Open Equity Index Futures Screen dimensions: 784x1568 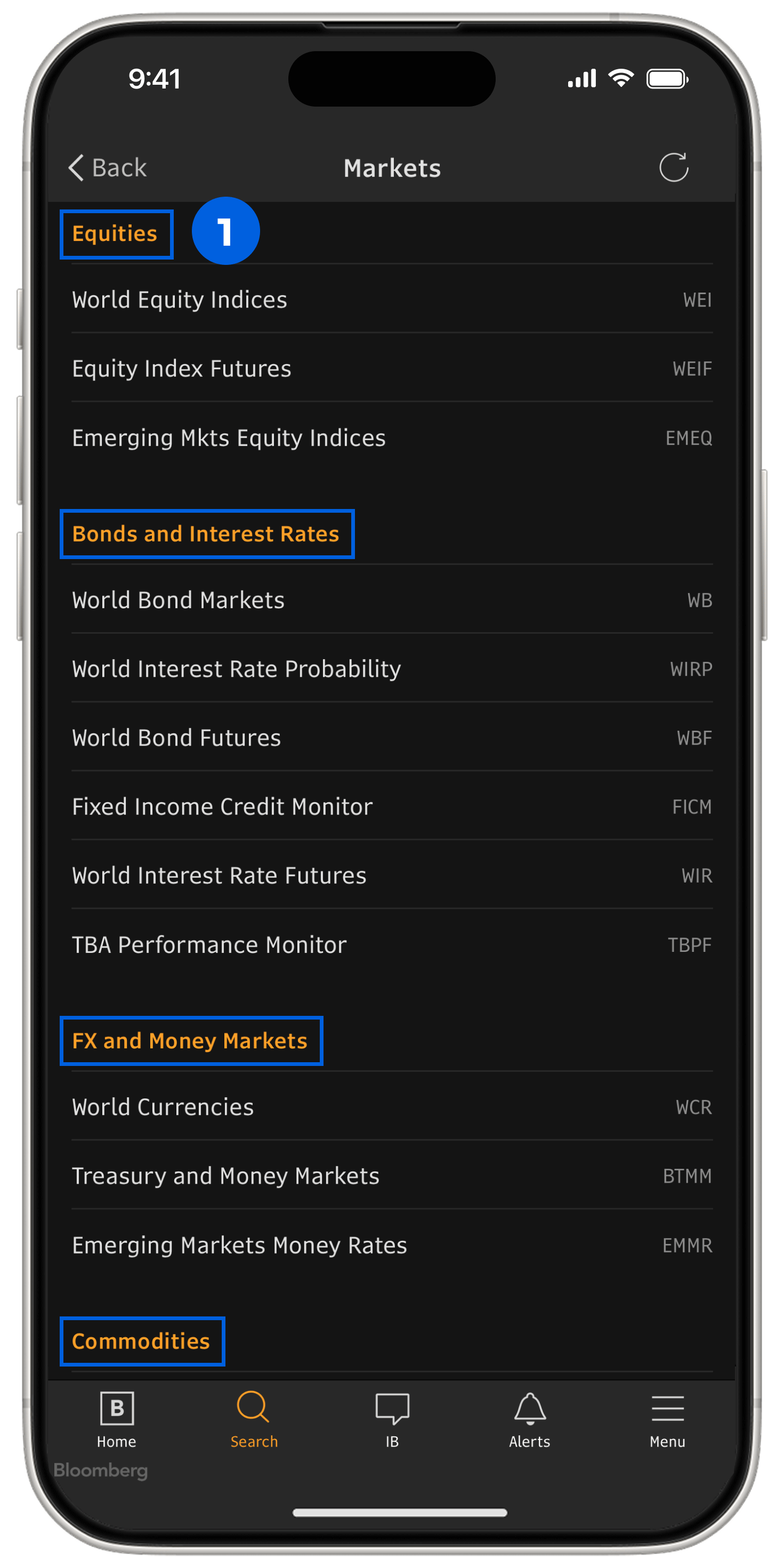click(392, 368)
